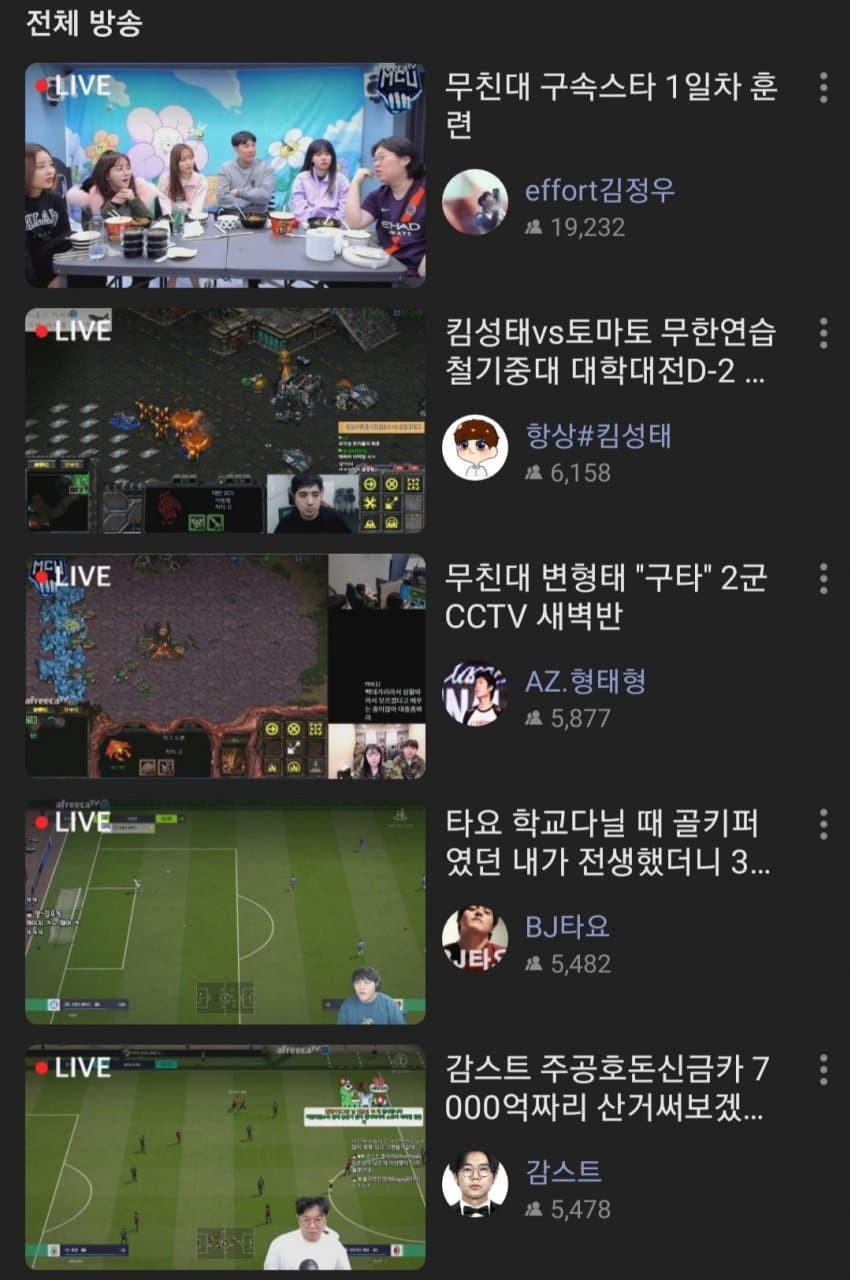Open the BJ타요 channel name link
The width and height of the screenshot is (850, 1280).
coord(567,926)
